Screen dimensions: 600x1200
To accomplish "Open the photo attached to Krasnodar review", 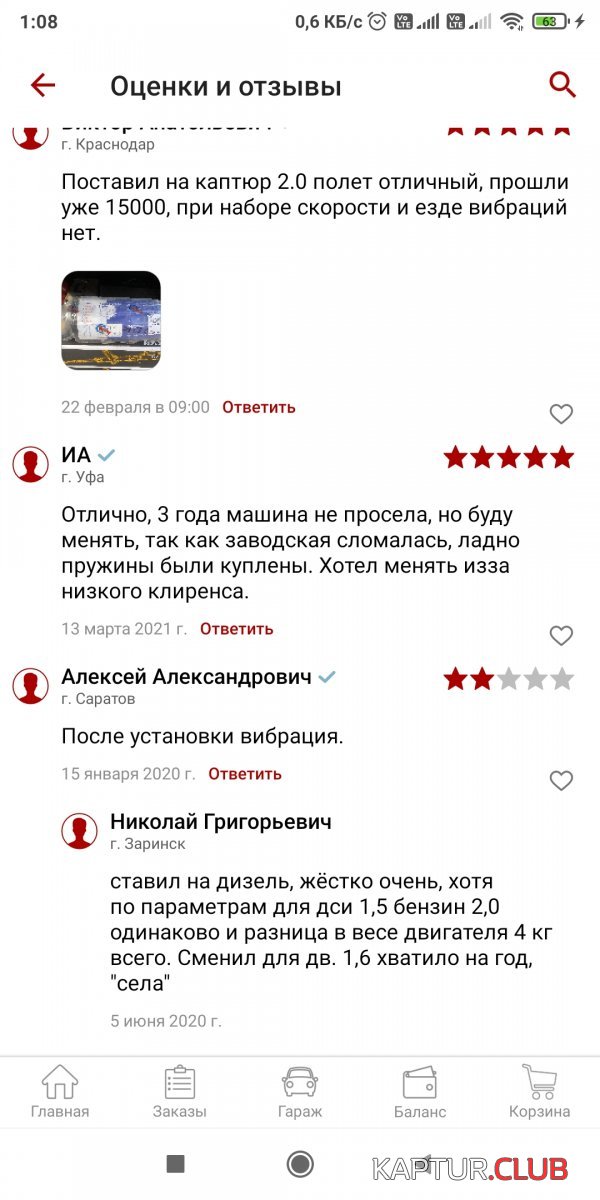I will 111,321.
